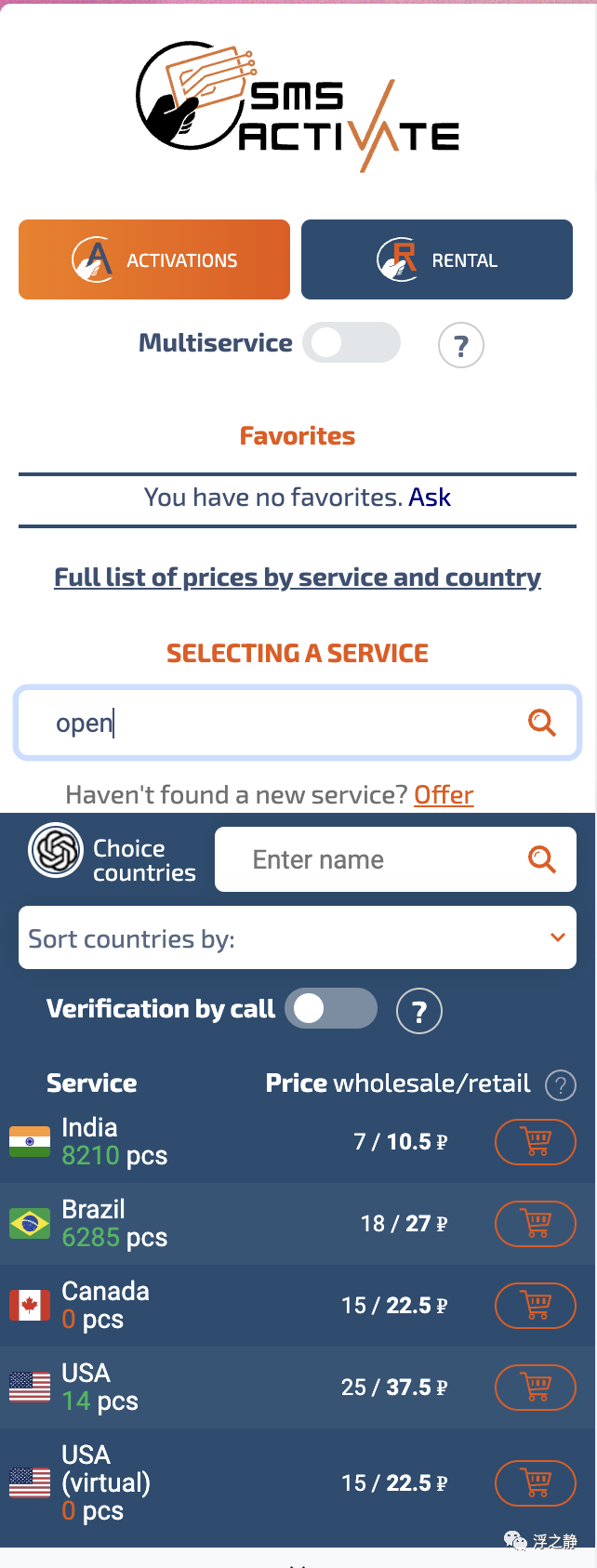Screen dimensions: 597x1568
Task: Open full list of prices by service and country
Action: [298, 578]
